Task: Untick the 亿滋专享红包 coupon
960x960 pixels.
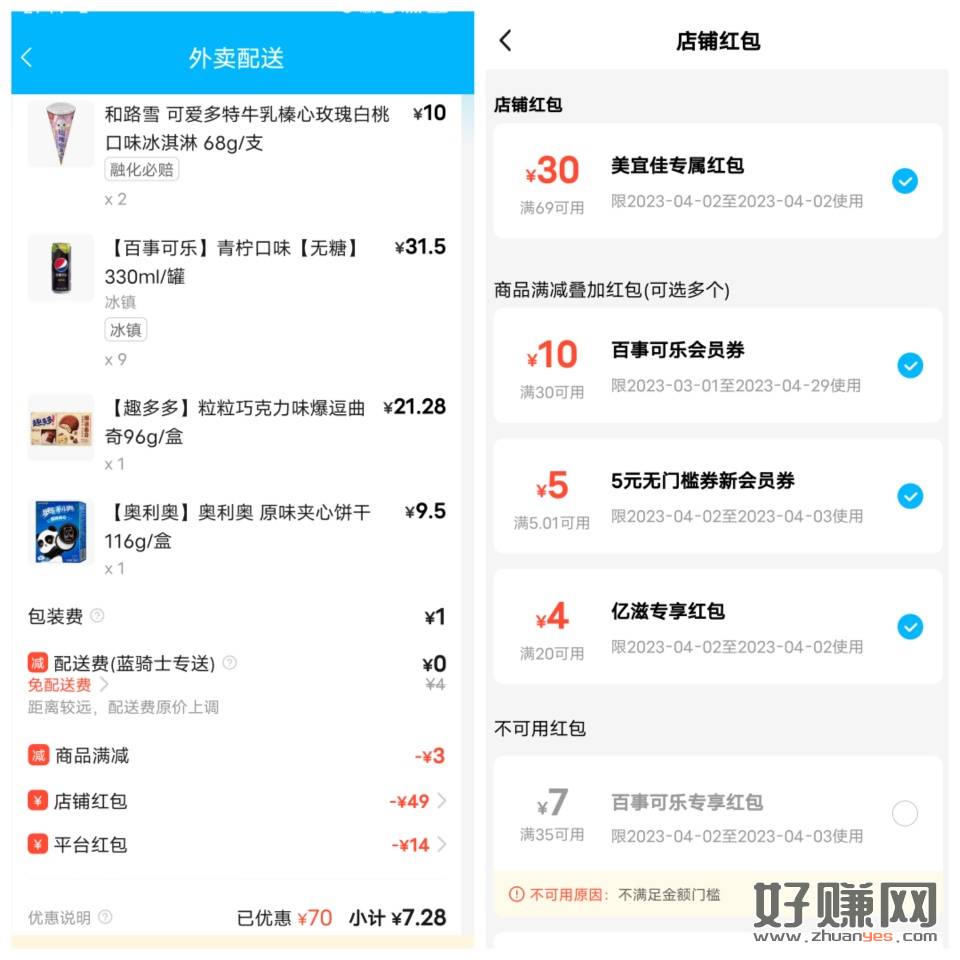Action: 909,627
